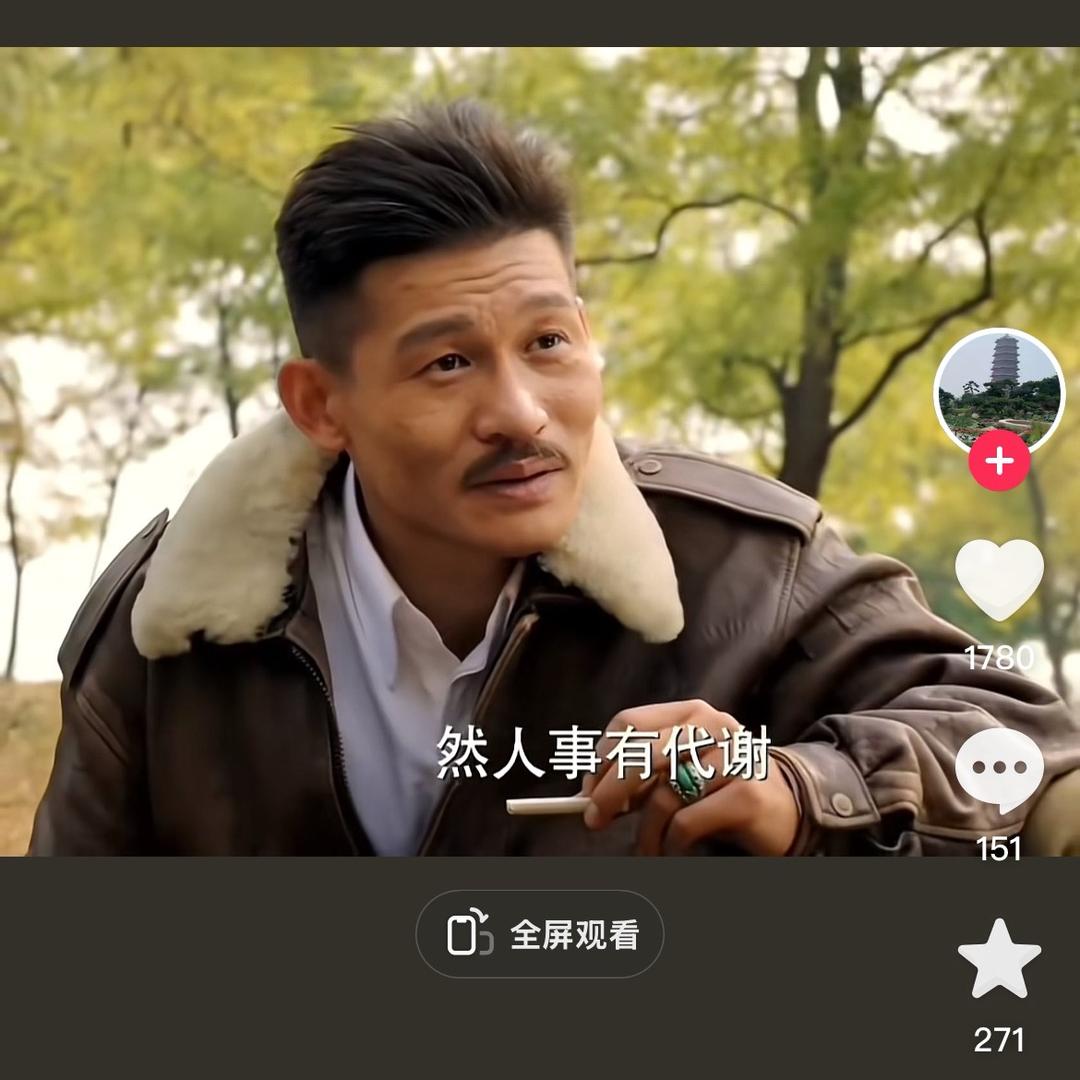Viewport: 1080px width, 1080px height.
Task: Follow the creator with the red plus
Action: coord(999,461)
